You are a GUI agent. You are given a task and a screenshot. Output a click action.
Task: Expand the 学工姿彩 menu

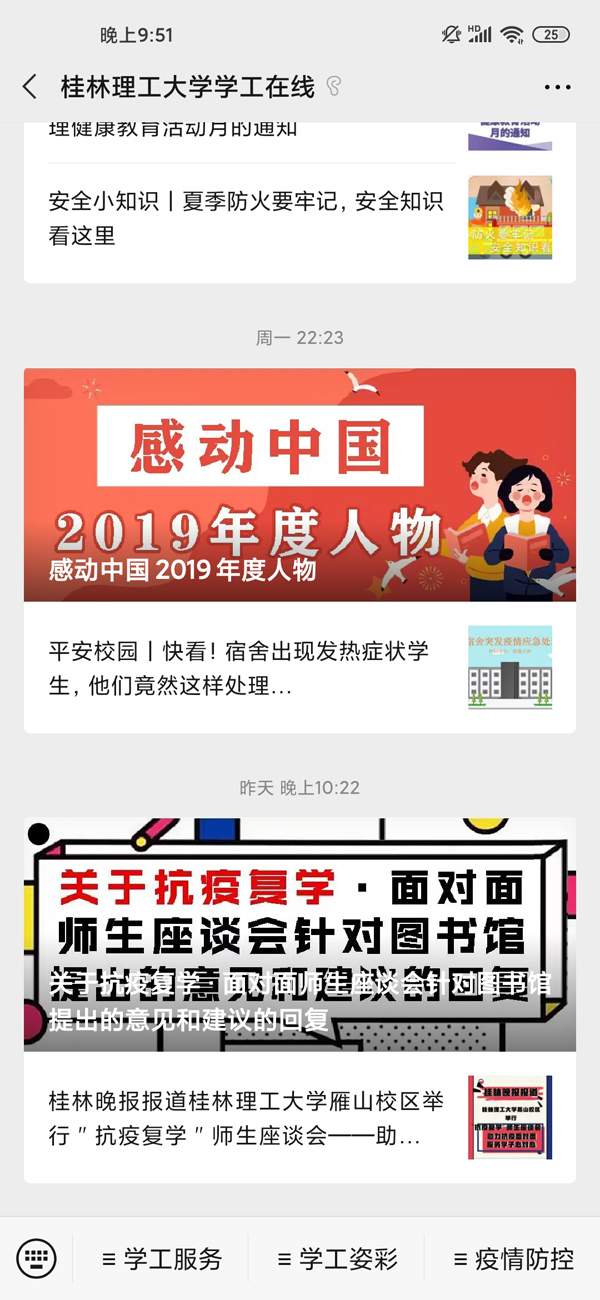tap(337, 1259)
